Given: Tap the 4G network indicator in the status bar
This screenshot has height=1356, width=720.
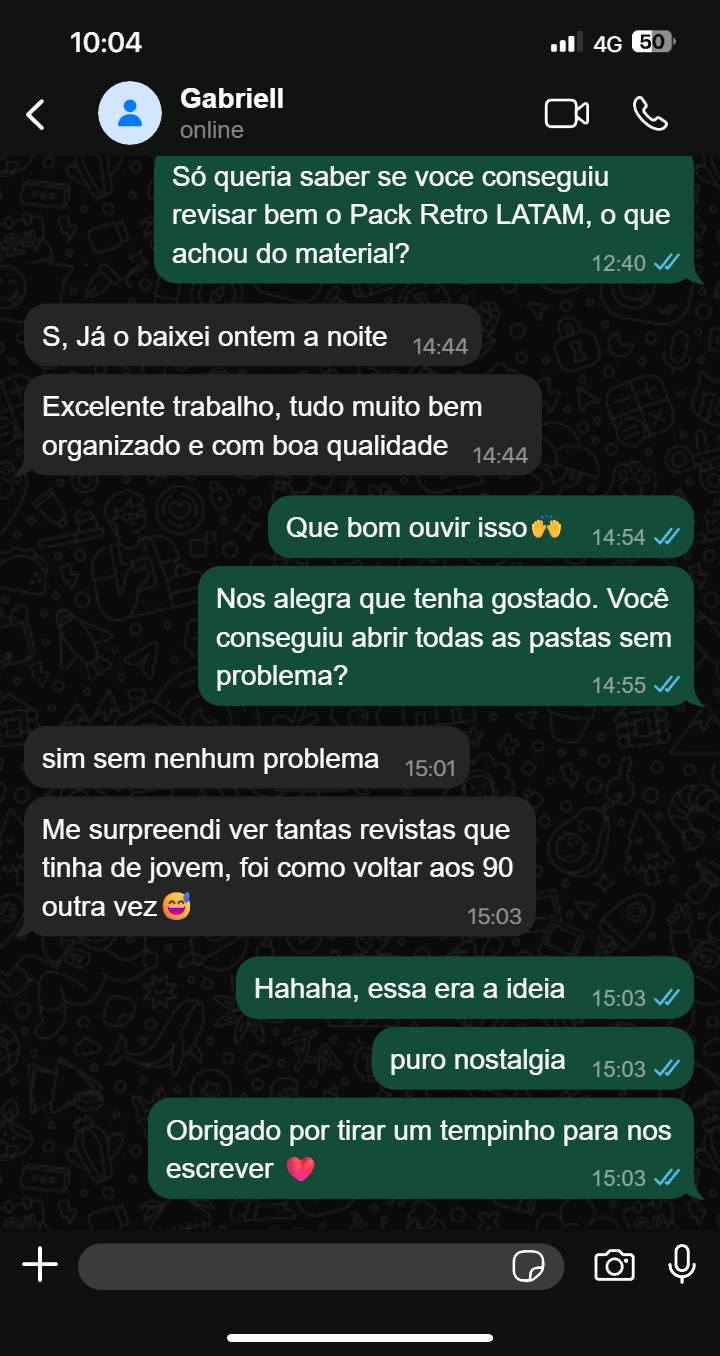Looking at the screenshot, I should 604,42.
